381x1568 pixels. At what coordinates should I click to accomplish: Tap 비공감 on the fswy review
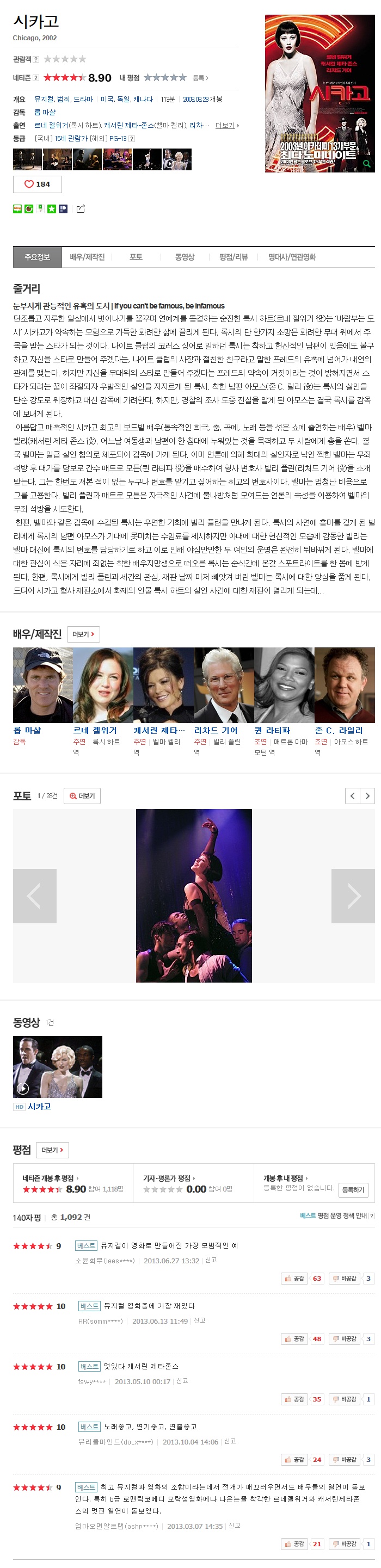click(x=345, y=1399)
